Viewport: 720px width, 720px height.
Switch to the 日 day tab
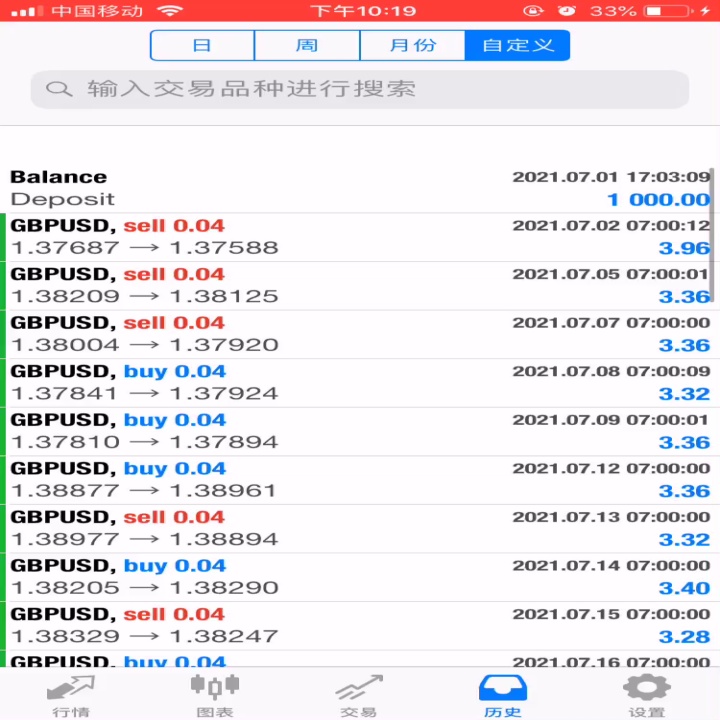(x=202, y=45)
